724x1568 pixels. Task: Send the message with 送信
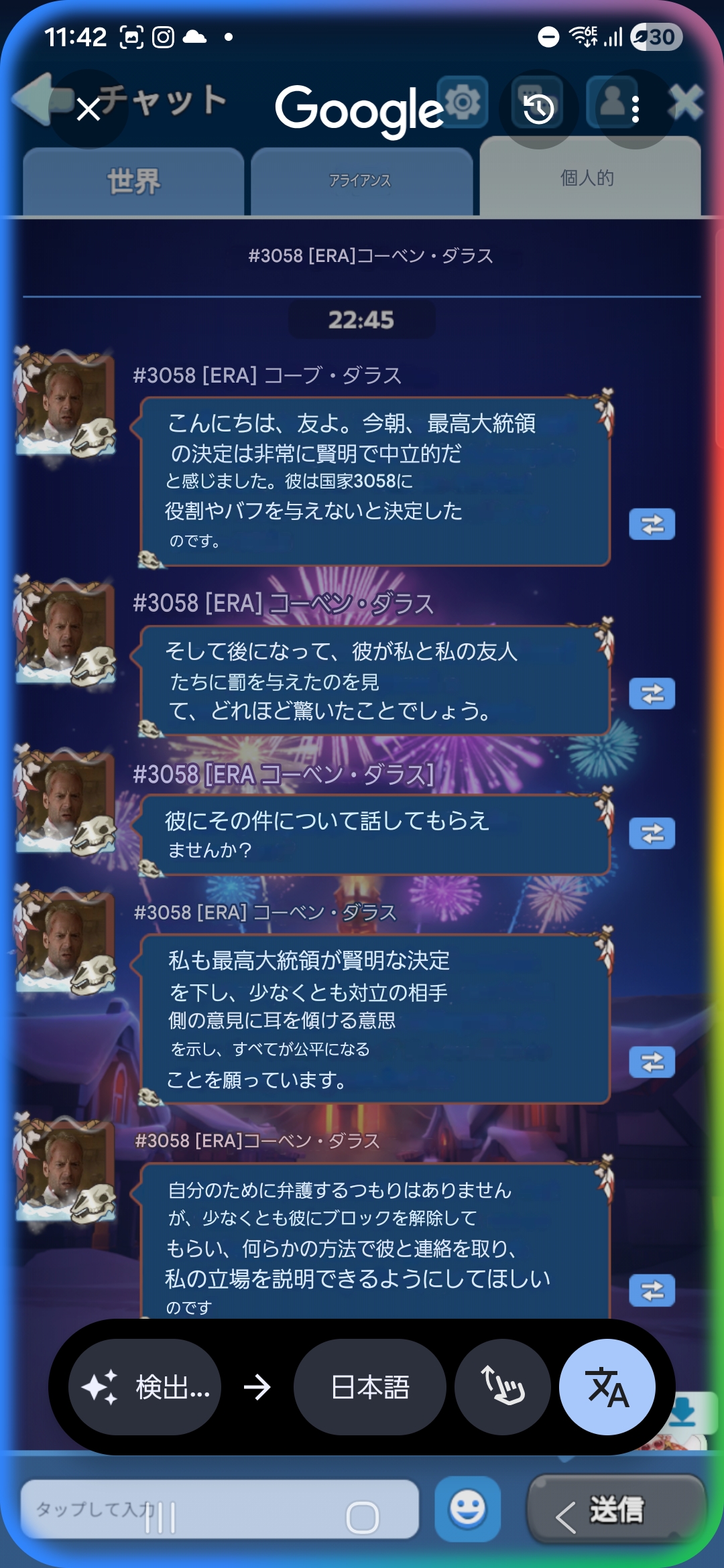click(x=615, y=1509)
